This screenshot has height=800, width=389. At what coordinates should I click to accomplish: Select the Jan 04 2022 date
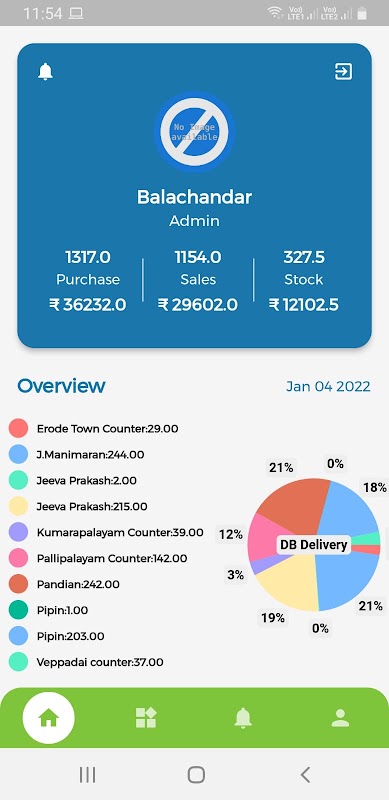point(328,386)
